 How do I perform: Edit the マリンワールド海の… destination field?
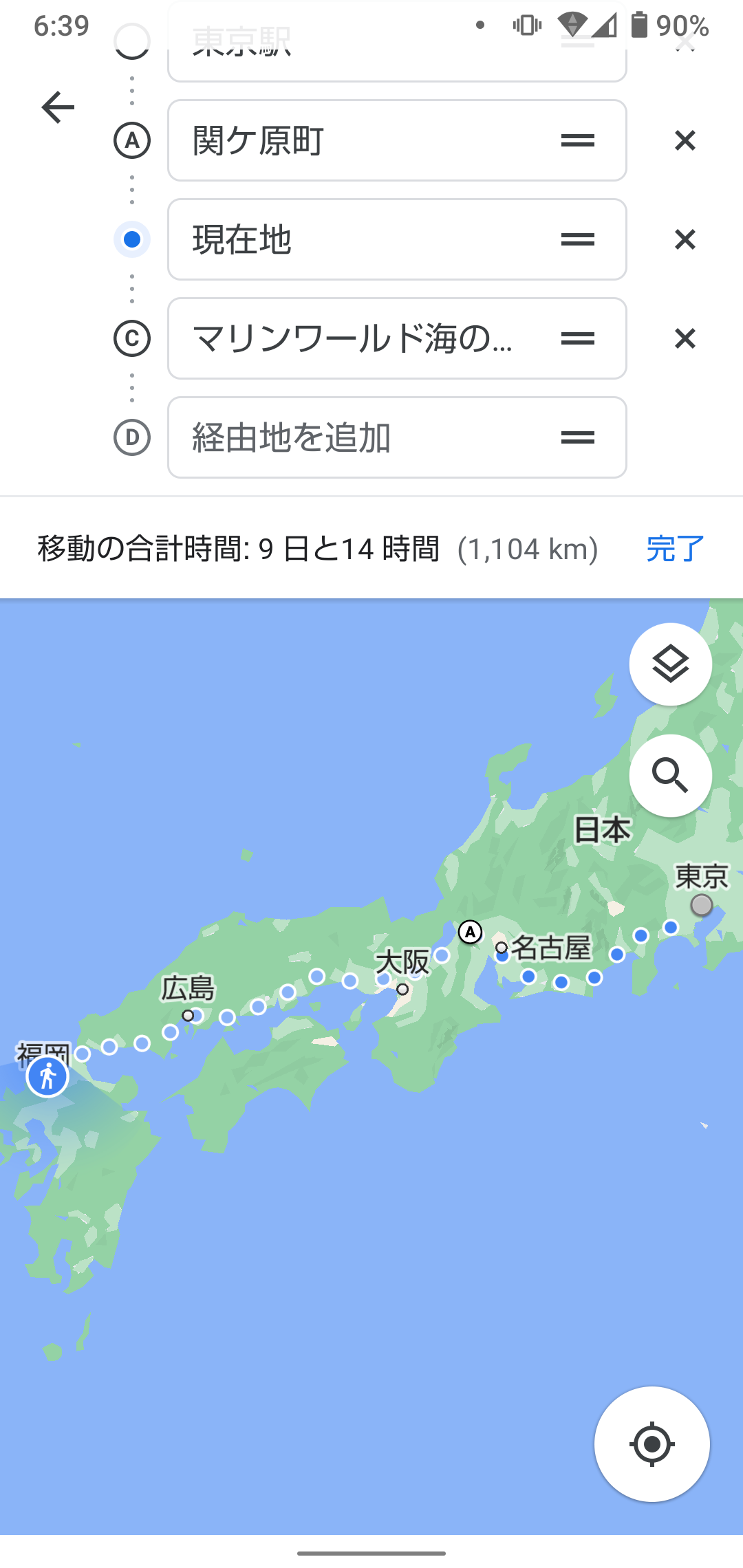pyautogui.click(x=397, y=338)
